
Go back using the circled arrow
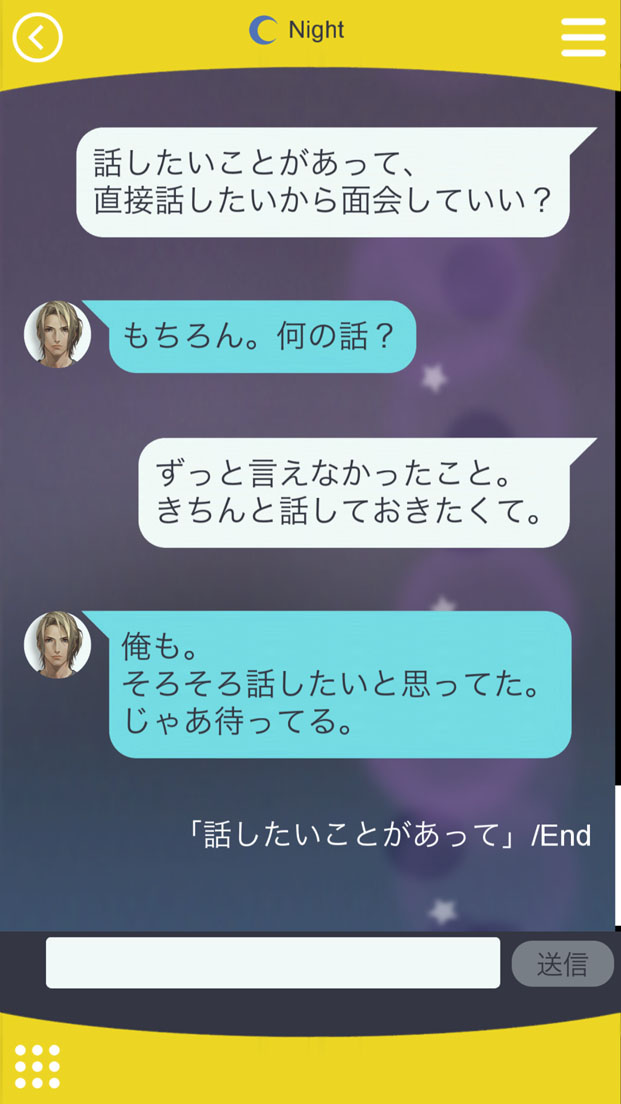pyautogui.click(x=37, y=38)
